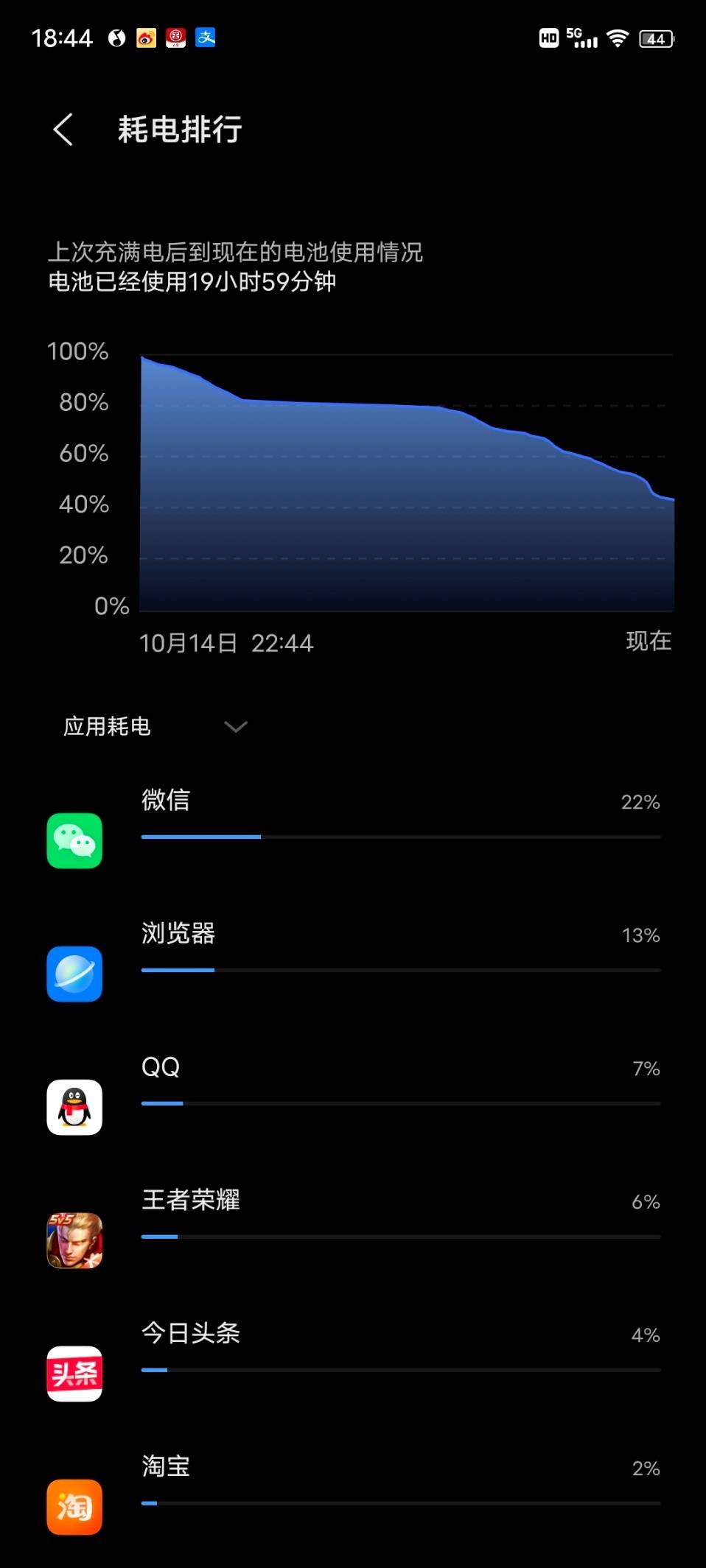Open the WeChat app icon

(74, 842)
